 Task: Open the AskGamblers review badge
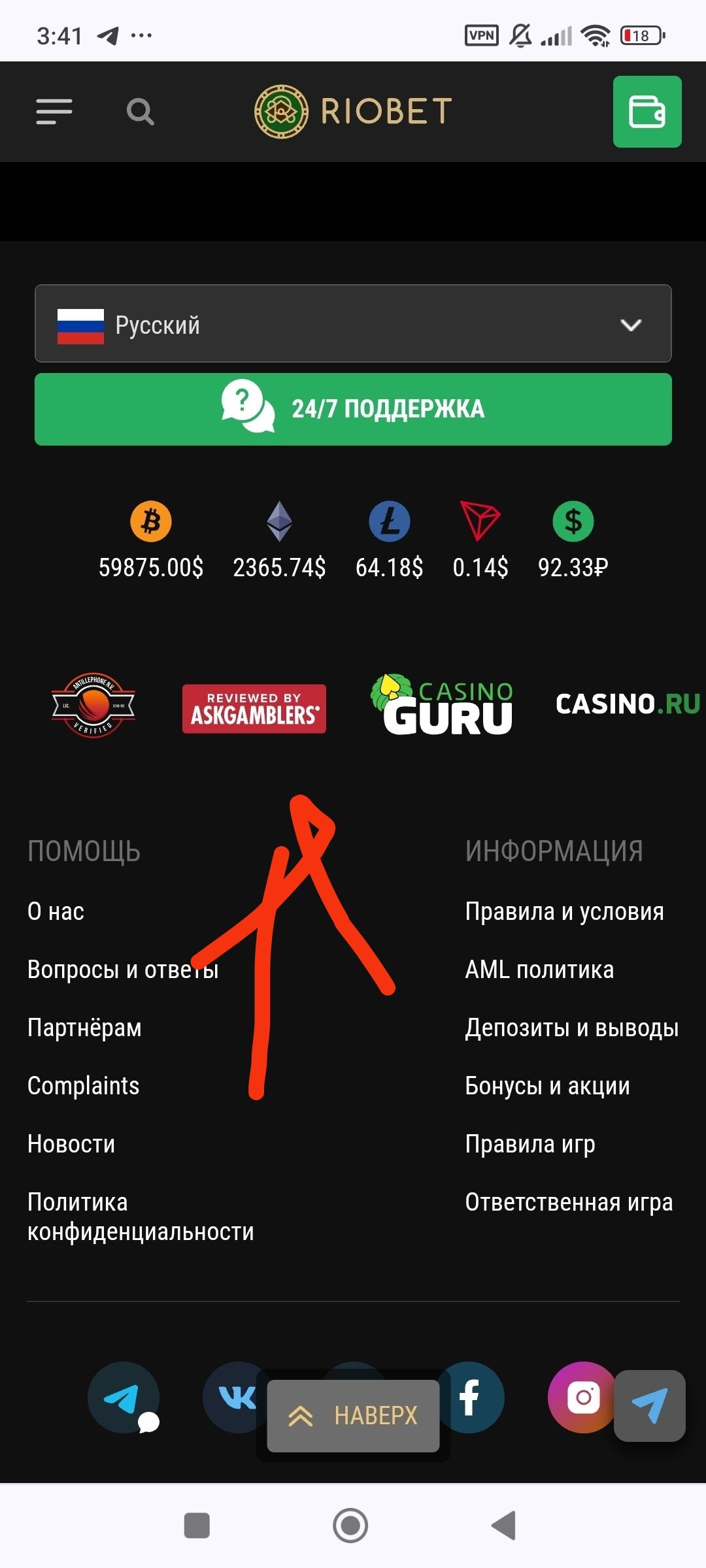[x=254, y=709]
